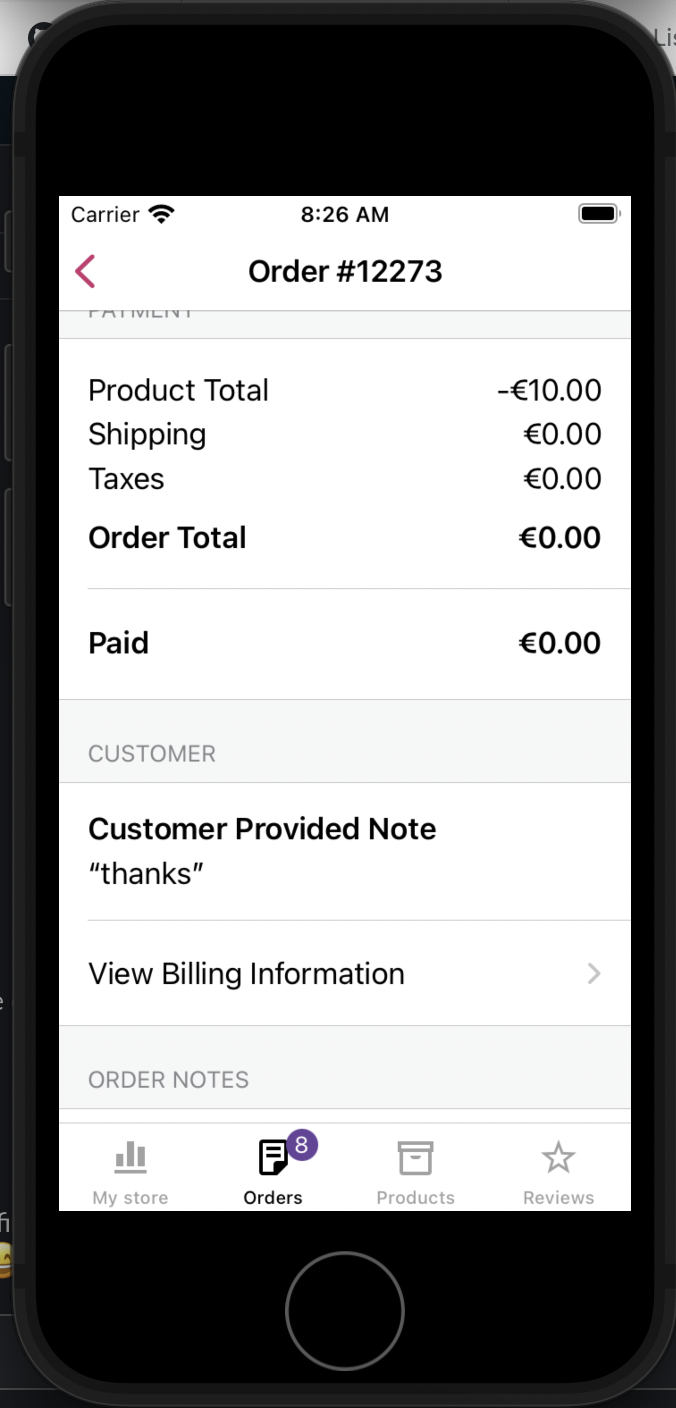Go back from Order #12273
The height and width of the screenshot is (1408, 676).
pyautogui.click(x=86, y=271)
